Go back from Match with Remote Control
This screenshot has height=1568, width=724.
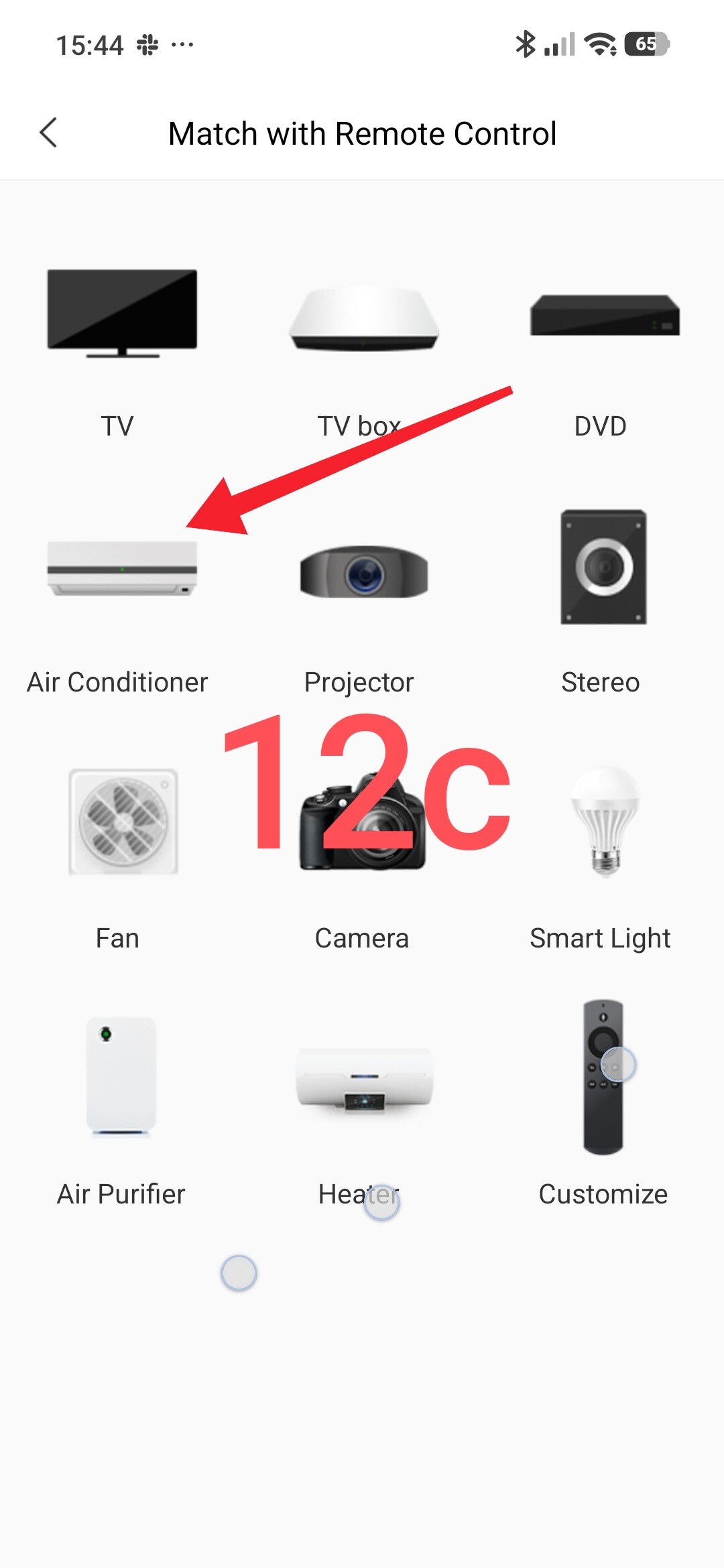pos(48,133)
